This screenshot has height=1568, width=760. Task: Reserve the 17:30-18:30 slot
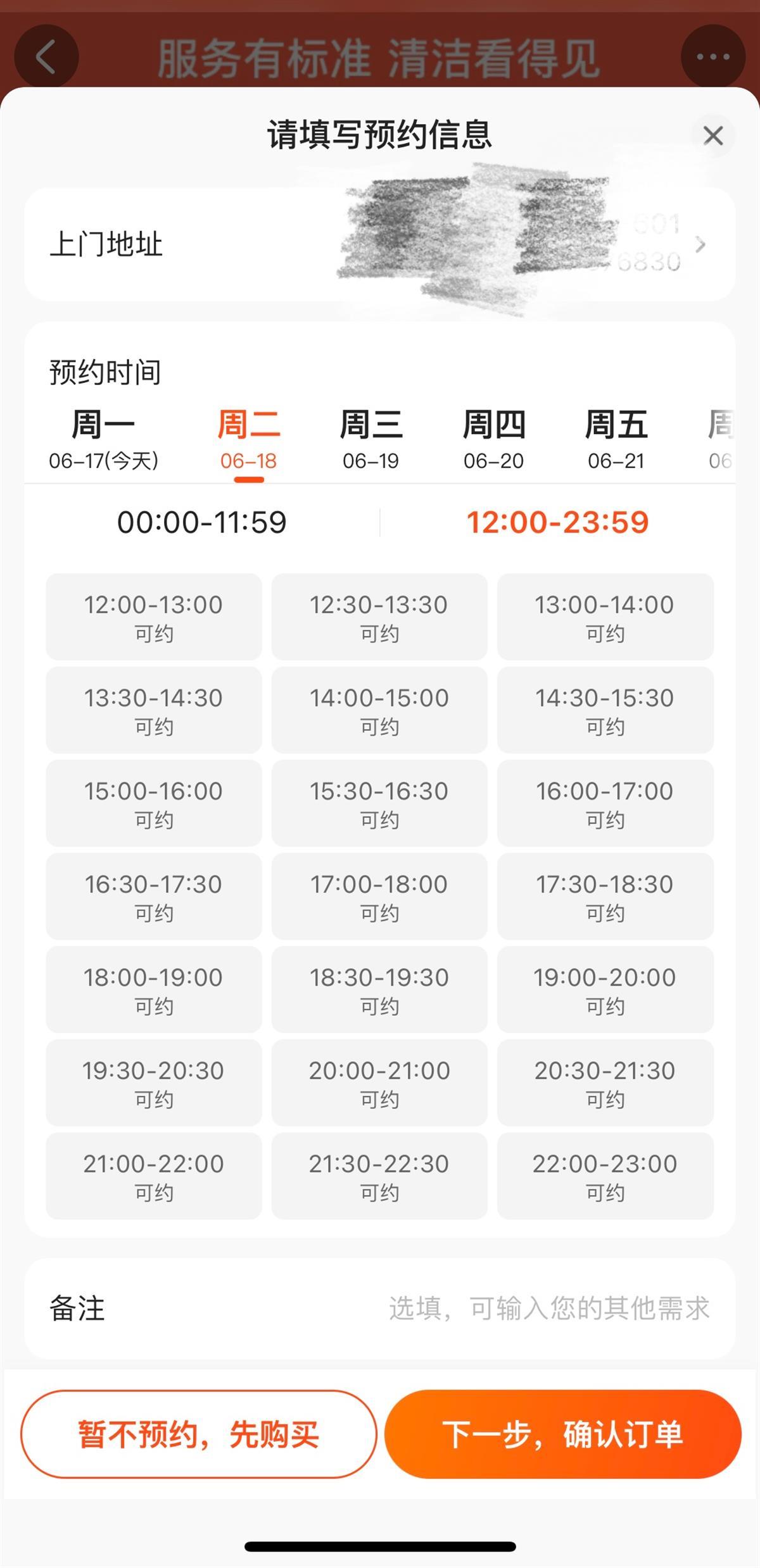tap(605, 896)
